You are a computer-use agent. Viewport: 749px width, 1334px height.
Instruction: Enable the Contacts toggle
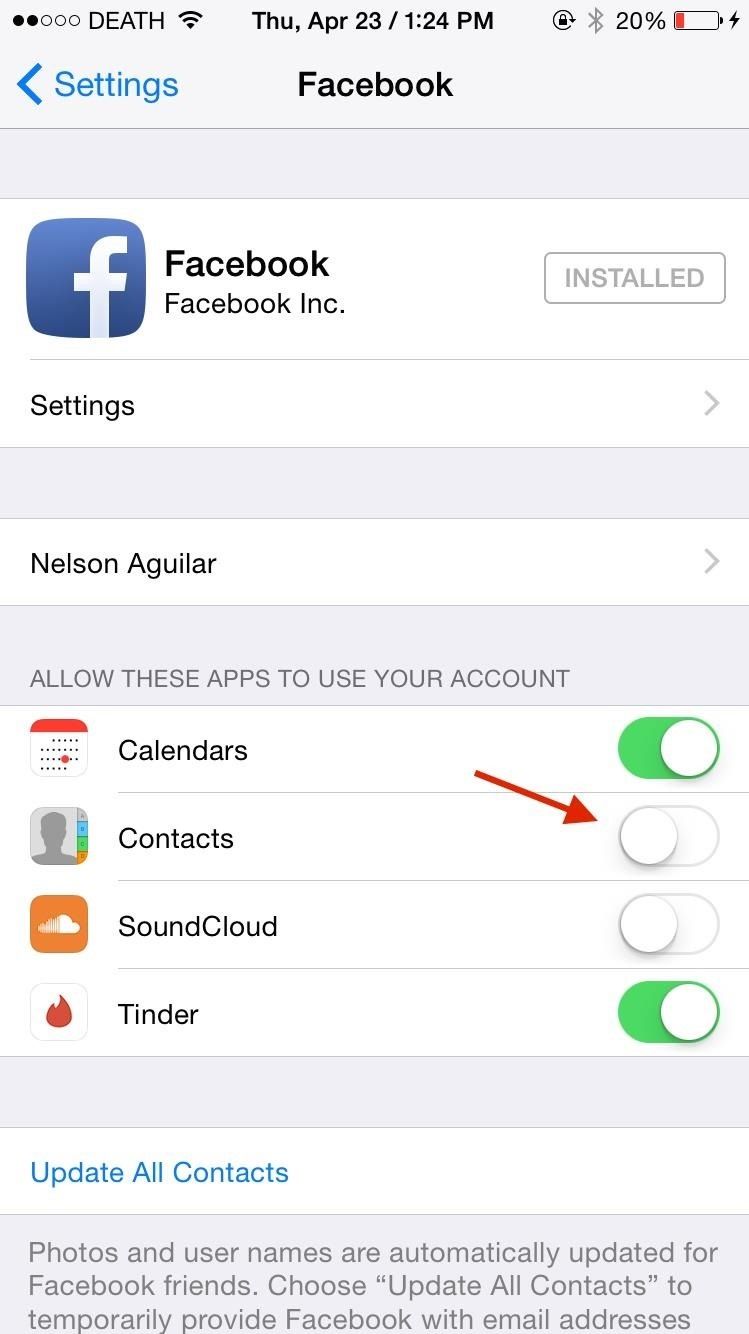(668, 837)
